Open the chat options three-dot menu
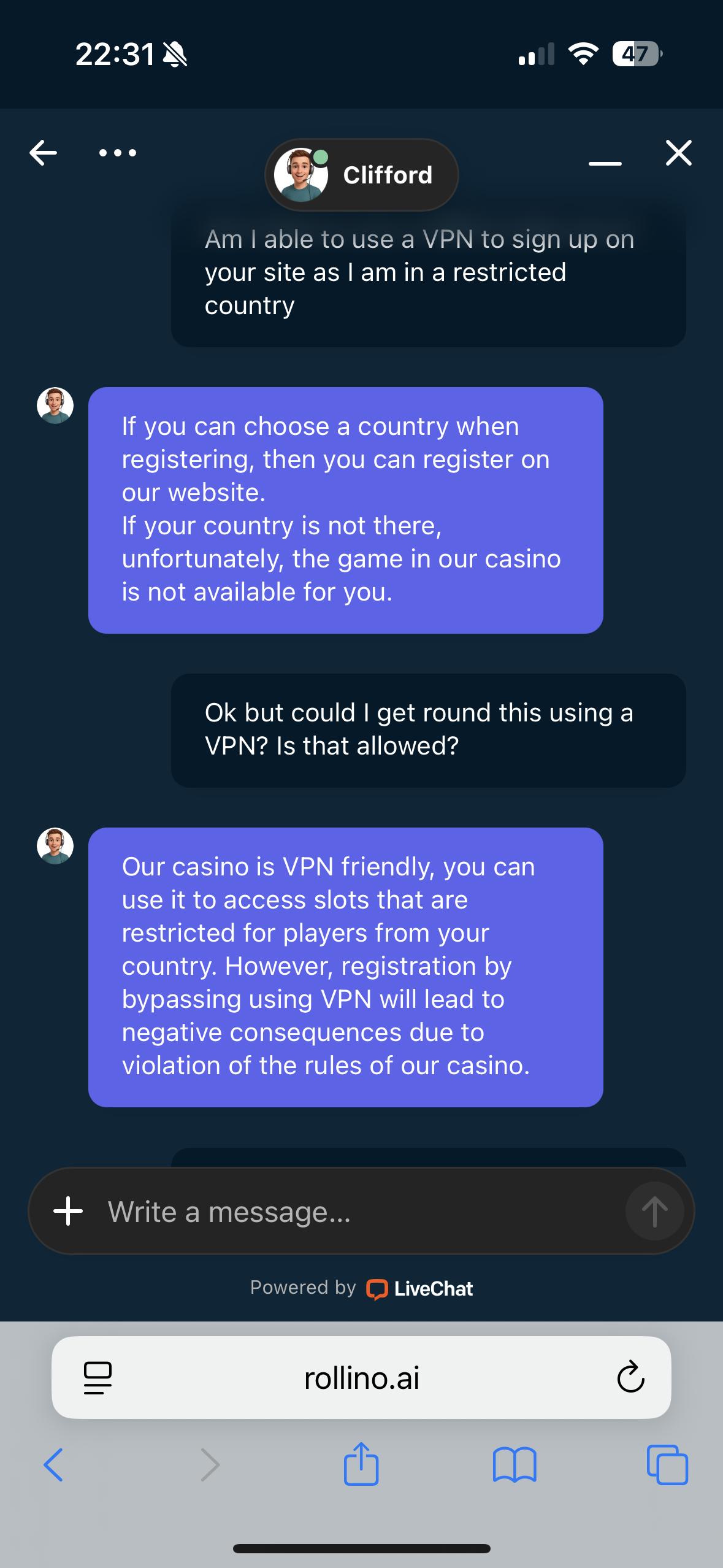 coord(118,153)
